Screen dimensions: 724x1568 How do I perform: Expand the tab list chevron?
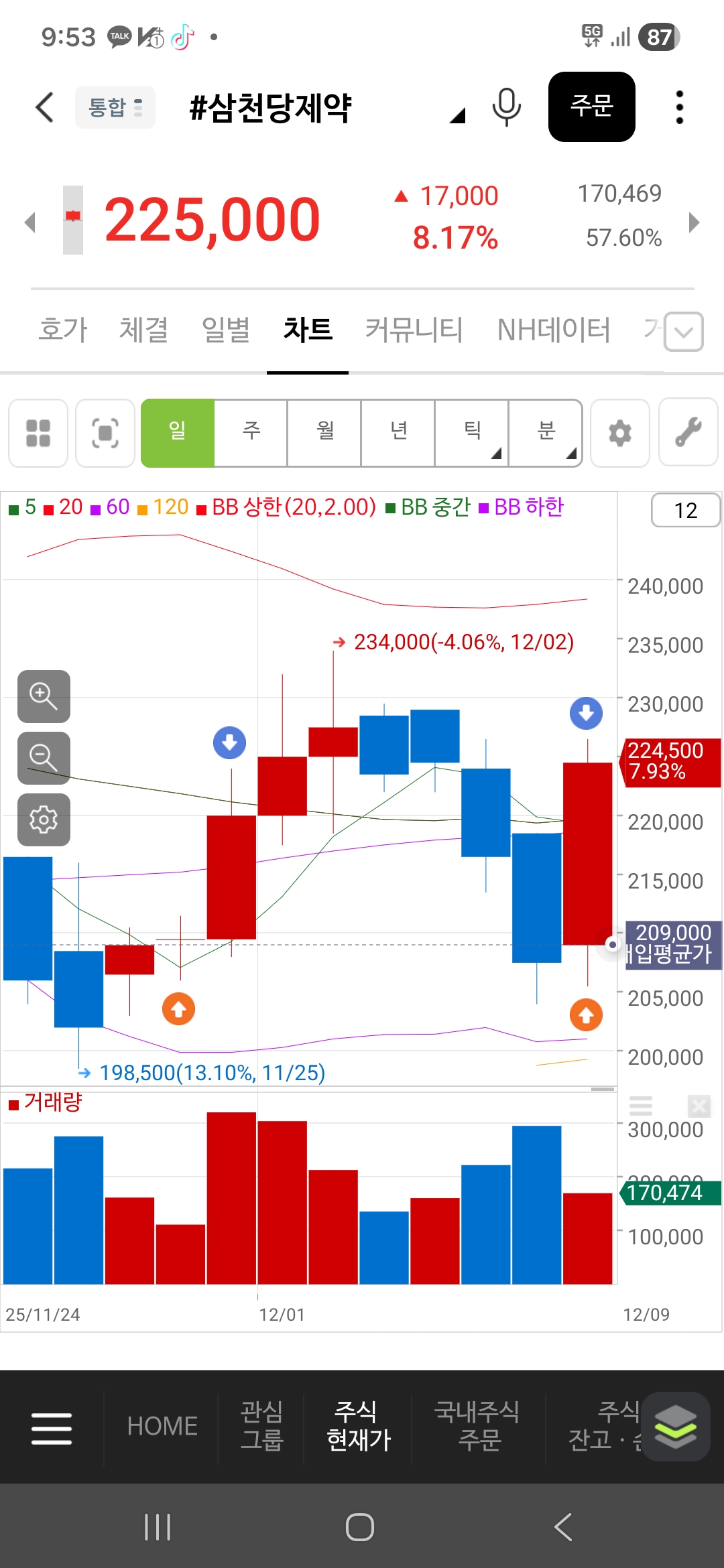pyautogui.click(x=684, y=332)
